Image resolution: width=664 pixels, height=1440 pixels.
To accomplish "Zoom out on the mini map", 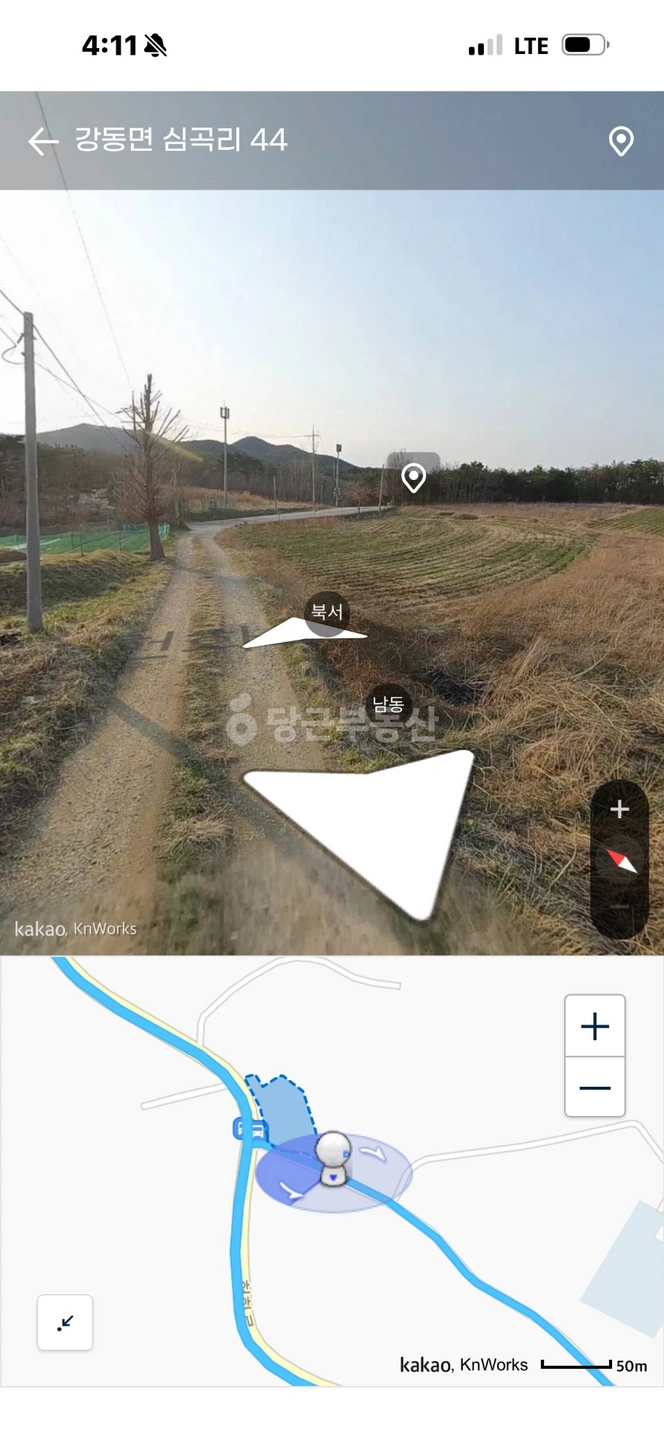I will point(595,1087).
